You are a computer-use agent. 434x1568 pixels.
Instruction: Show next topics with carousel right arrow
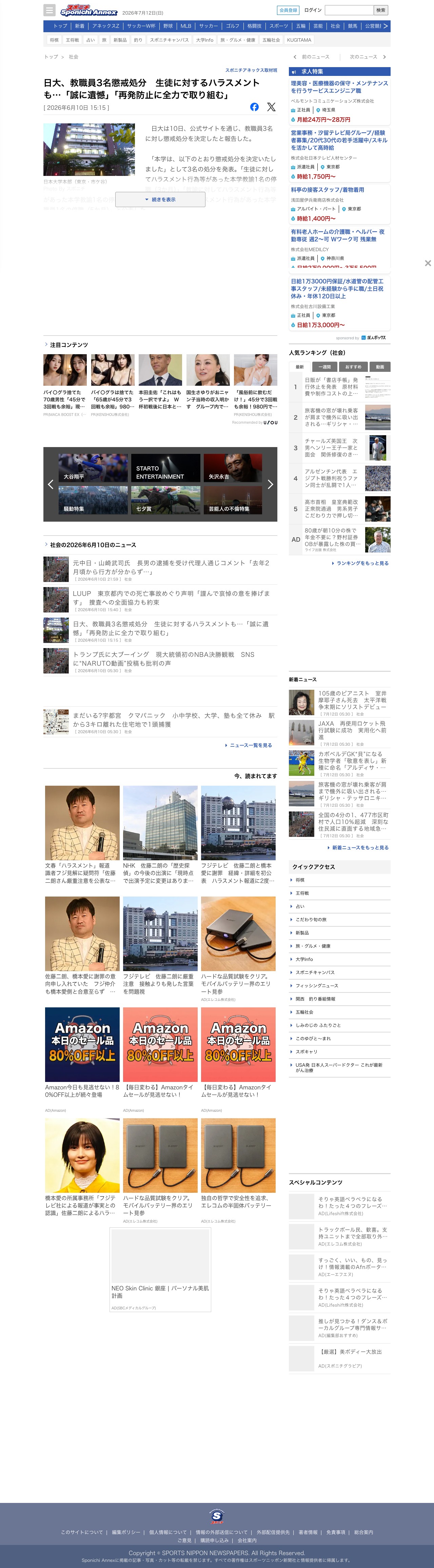point(270,484)
